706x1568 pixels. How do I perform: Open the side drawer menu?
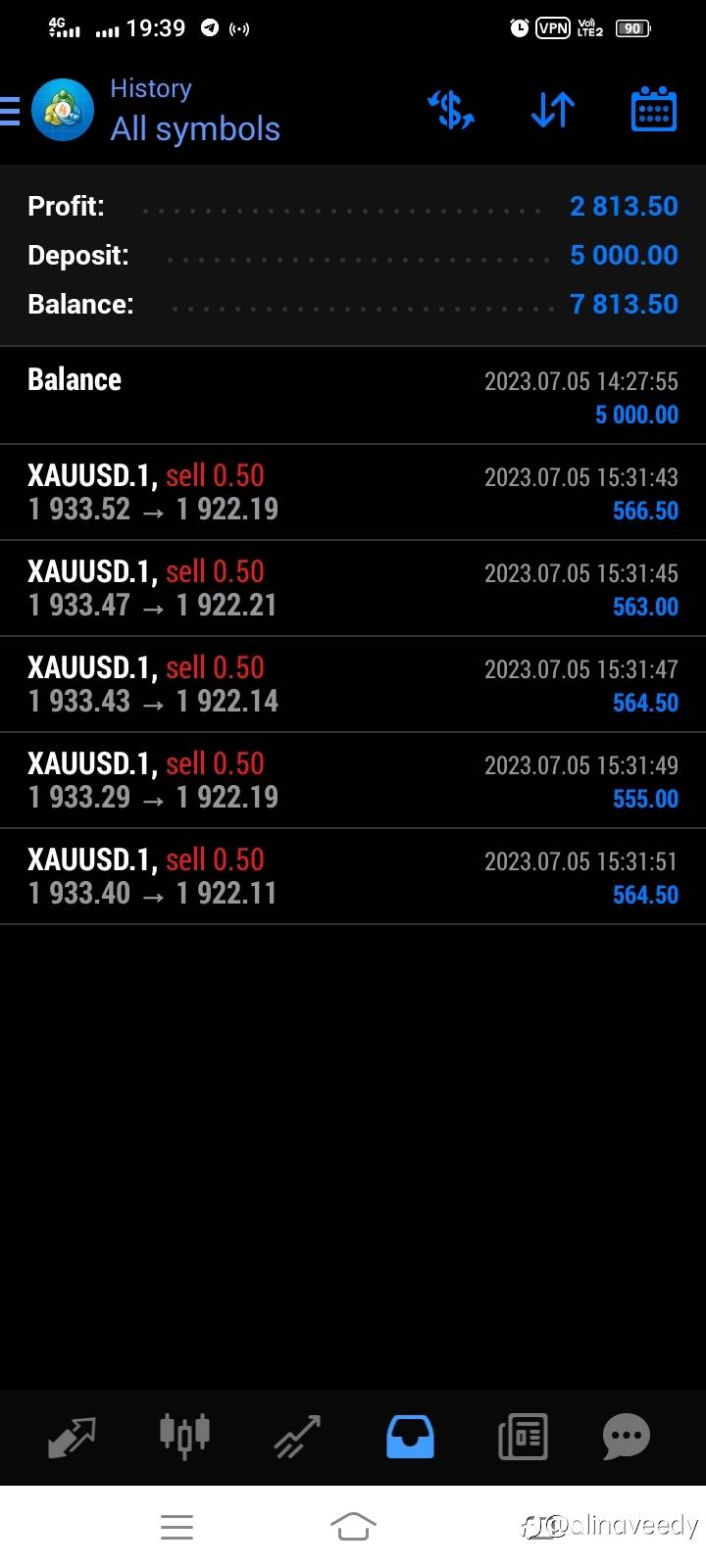point(10,111)
